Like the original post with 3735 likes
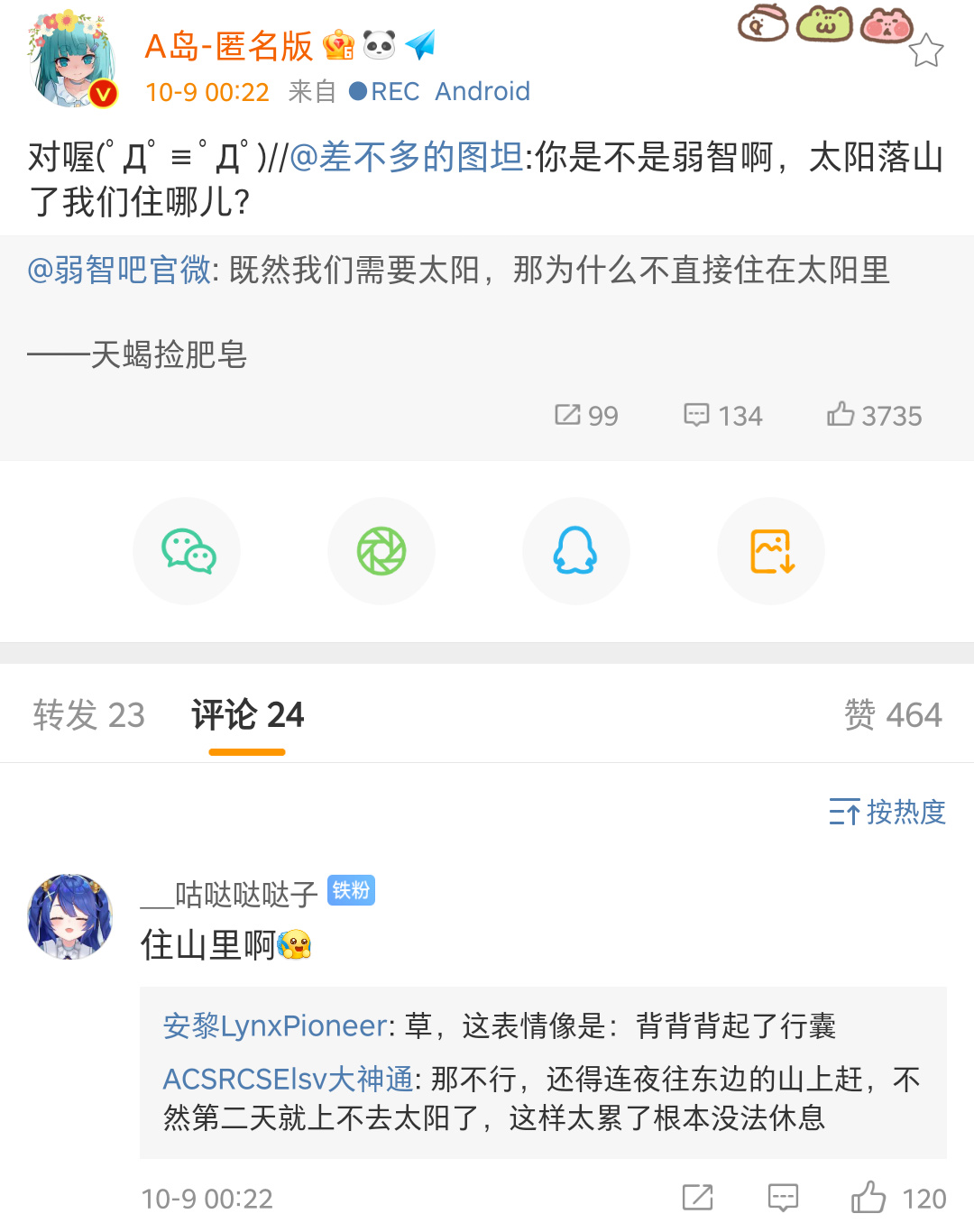Screen dimensions: 974x1232 coord(874,416)
